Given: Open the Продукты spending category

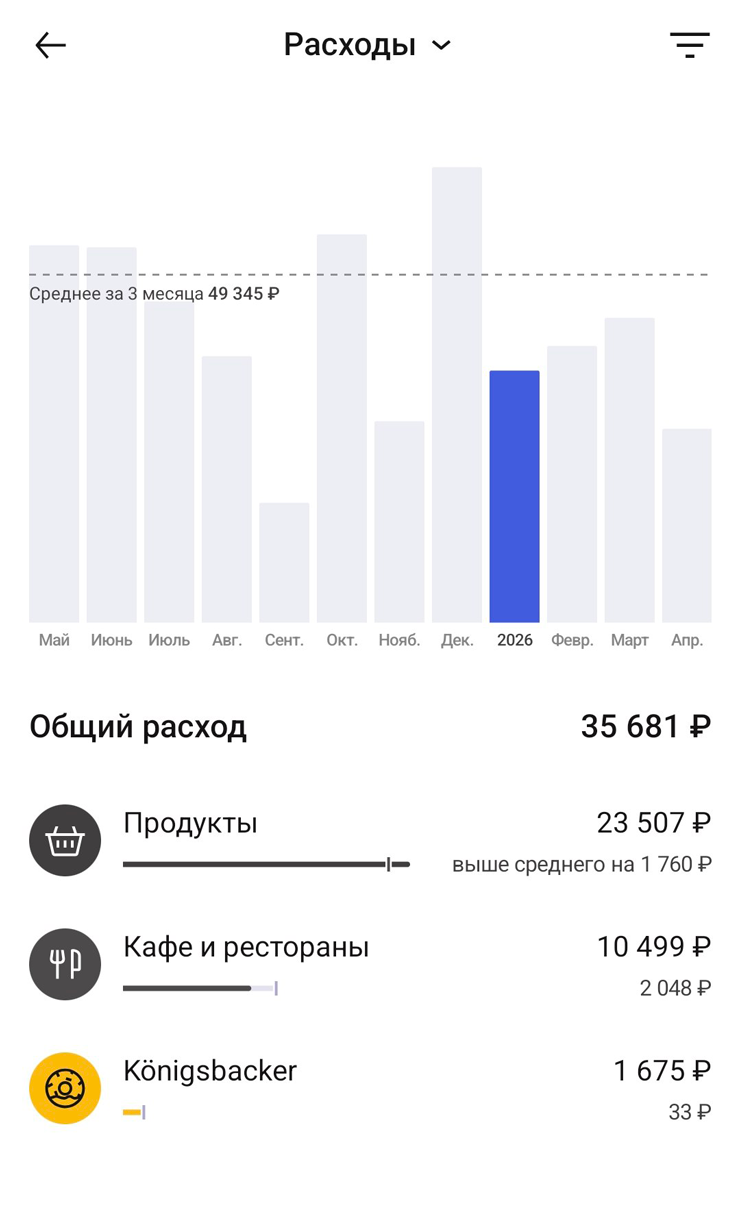Looking at the screenshot, I should (370, 841).
